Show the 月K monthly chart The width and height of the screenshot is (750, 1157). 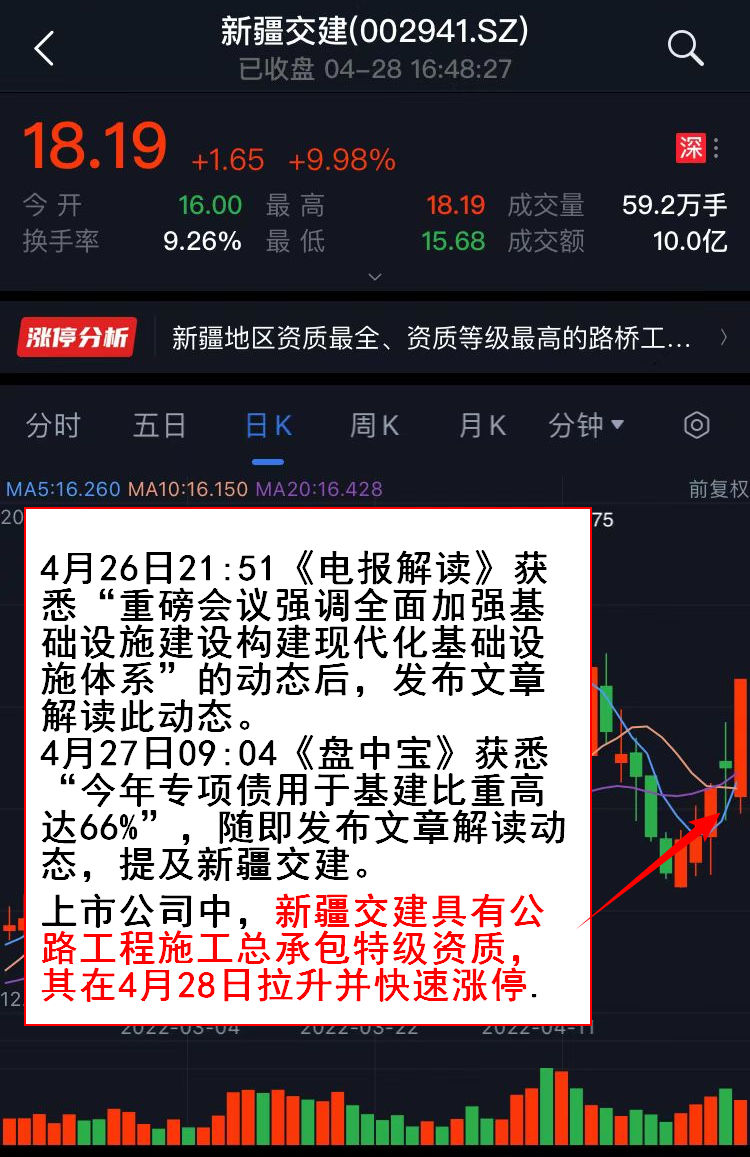[482, 426]
